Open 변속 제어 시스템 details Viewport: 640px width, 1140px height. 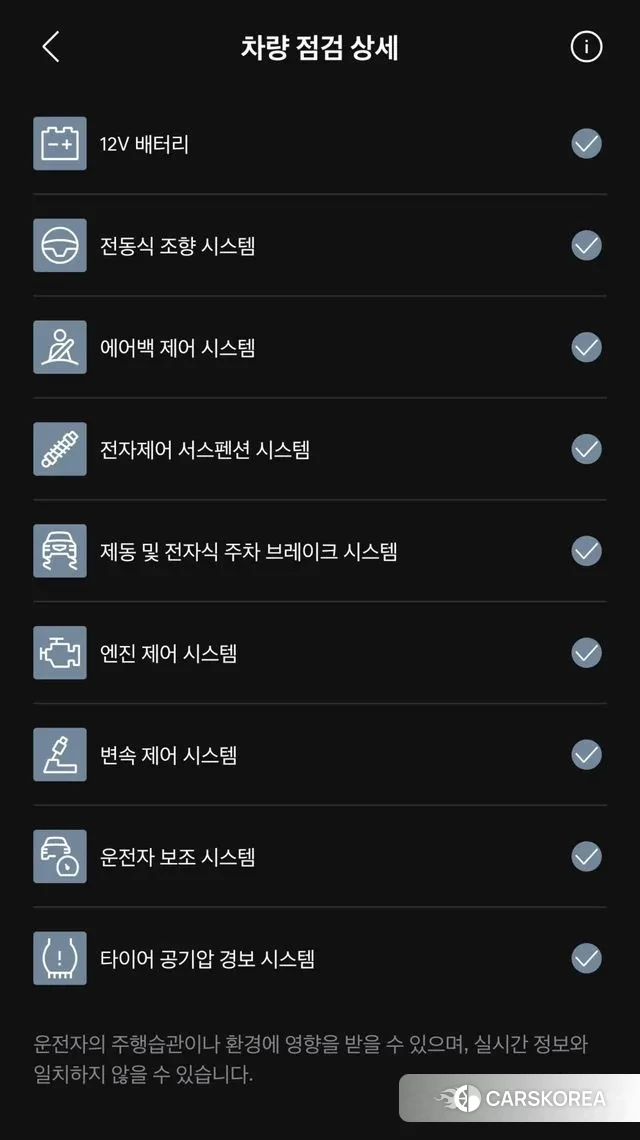pos(320,755)
